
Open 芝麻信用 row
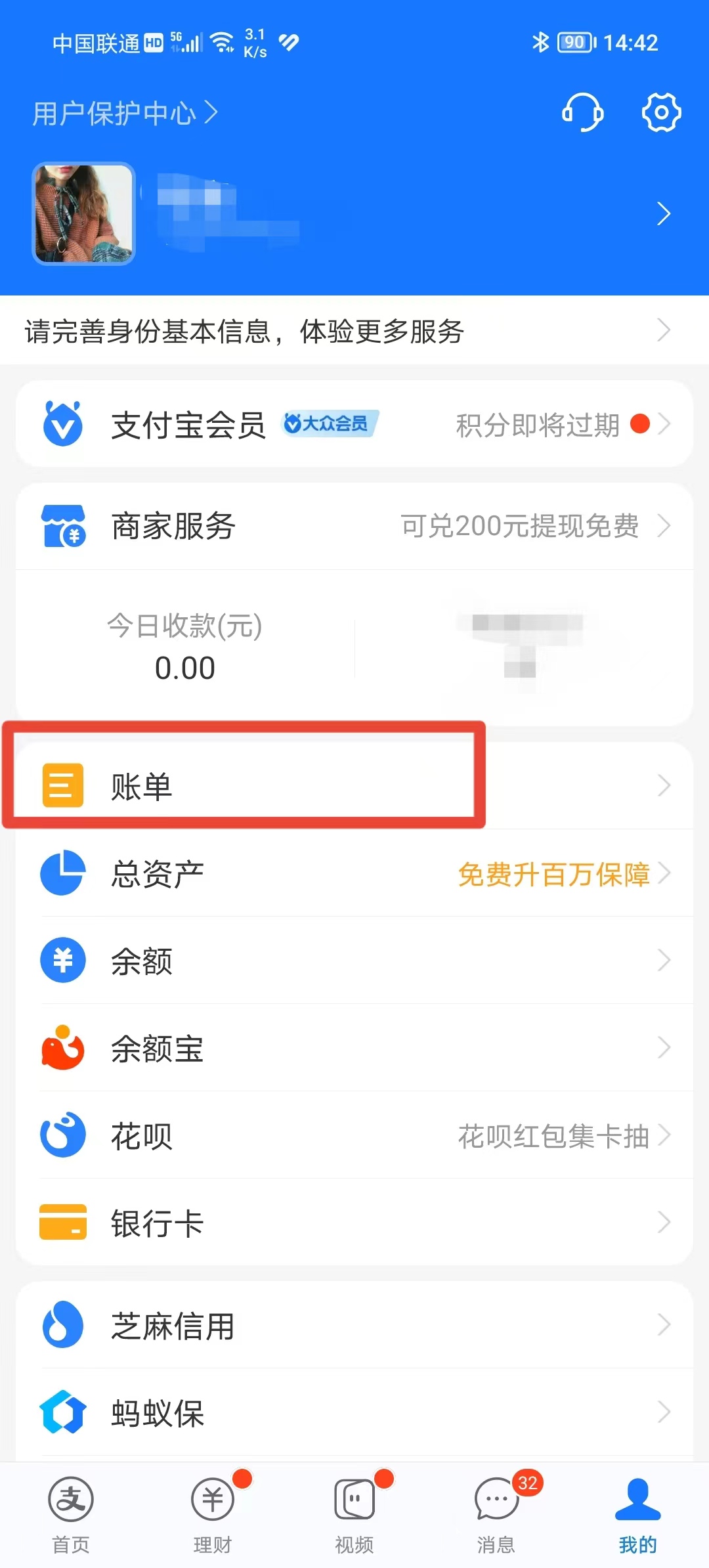point(354,1325)
